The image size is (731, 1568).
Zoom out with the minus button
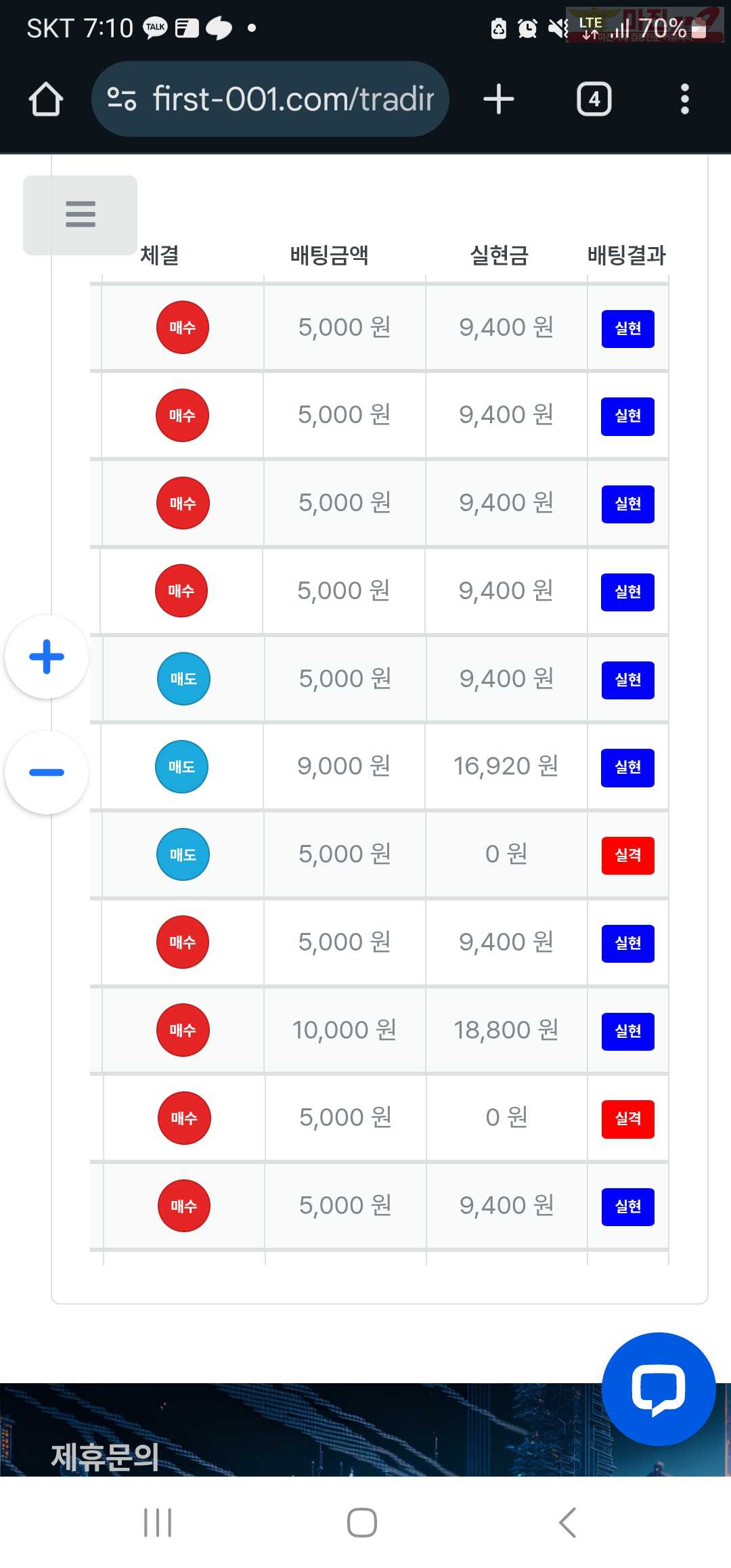pyautogui.click(x=47, y=772)
